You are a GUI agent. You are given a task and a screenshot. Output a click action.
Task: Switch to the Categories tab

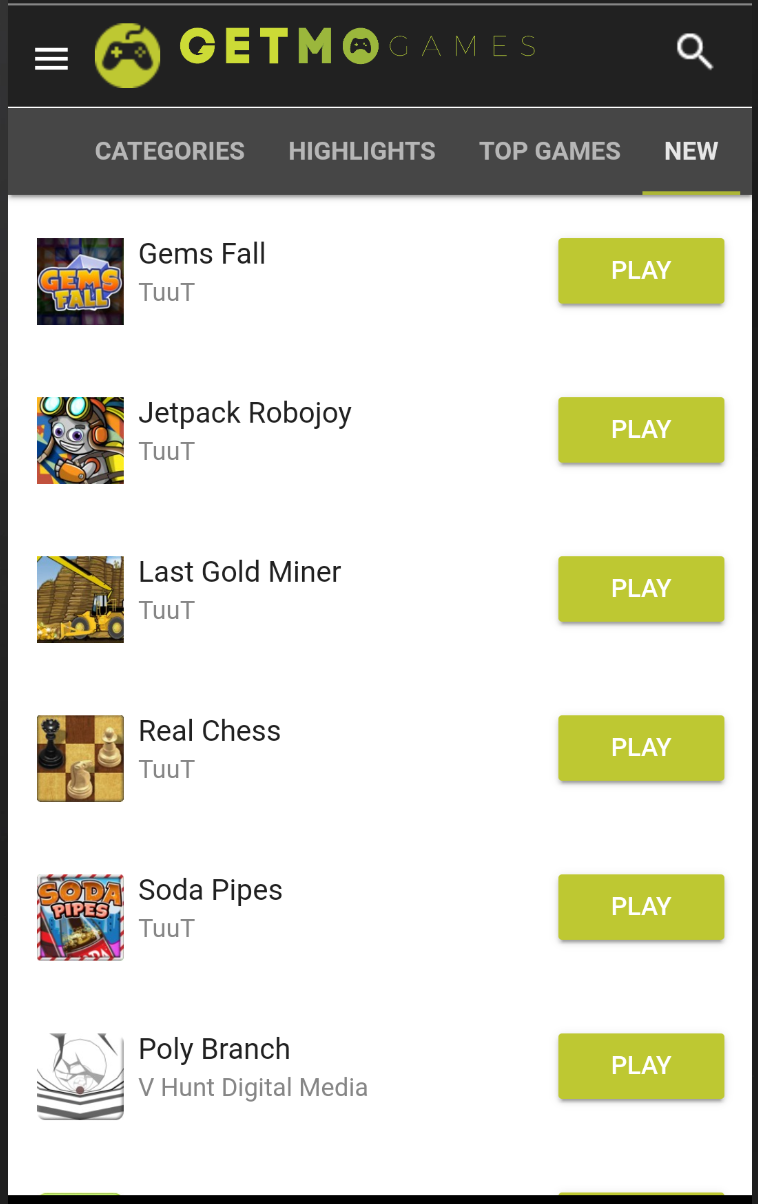click(169, 151)
